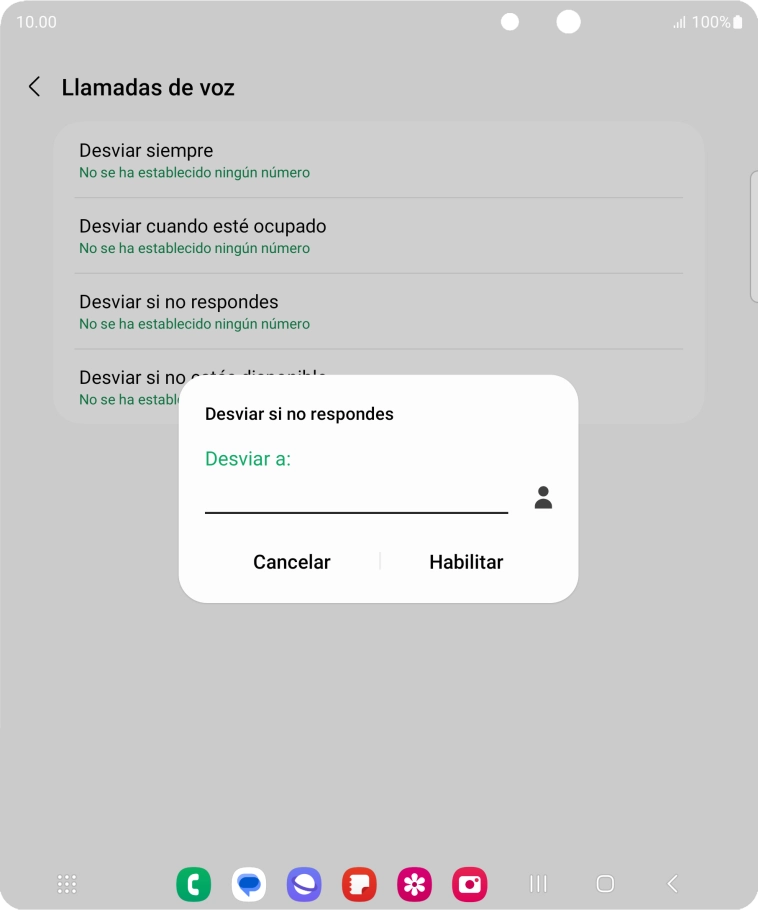Open the Gallery flower app icon
Viewport: 758px width, 910px height.
(x=414, y=884)
